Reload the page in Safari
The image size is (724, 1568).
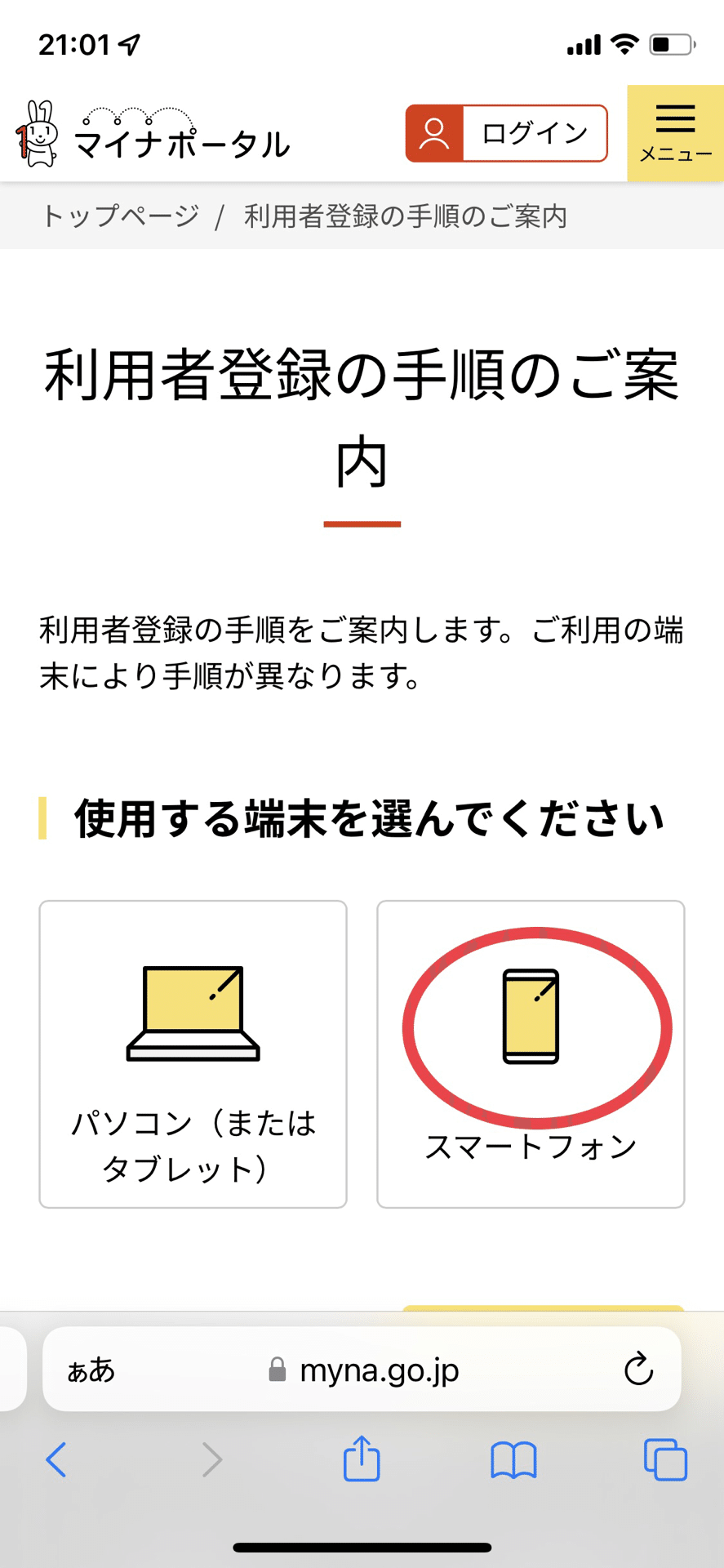tap(638, 1370)
